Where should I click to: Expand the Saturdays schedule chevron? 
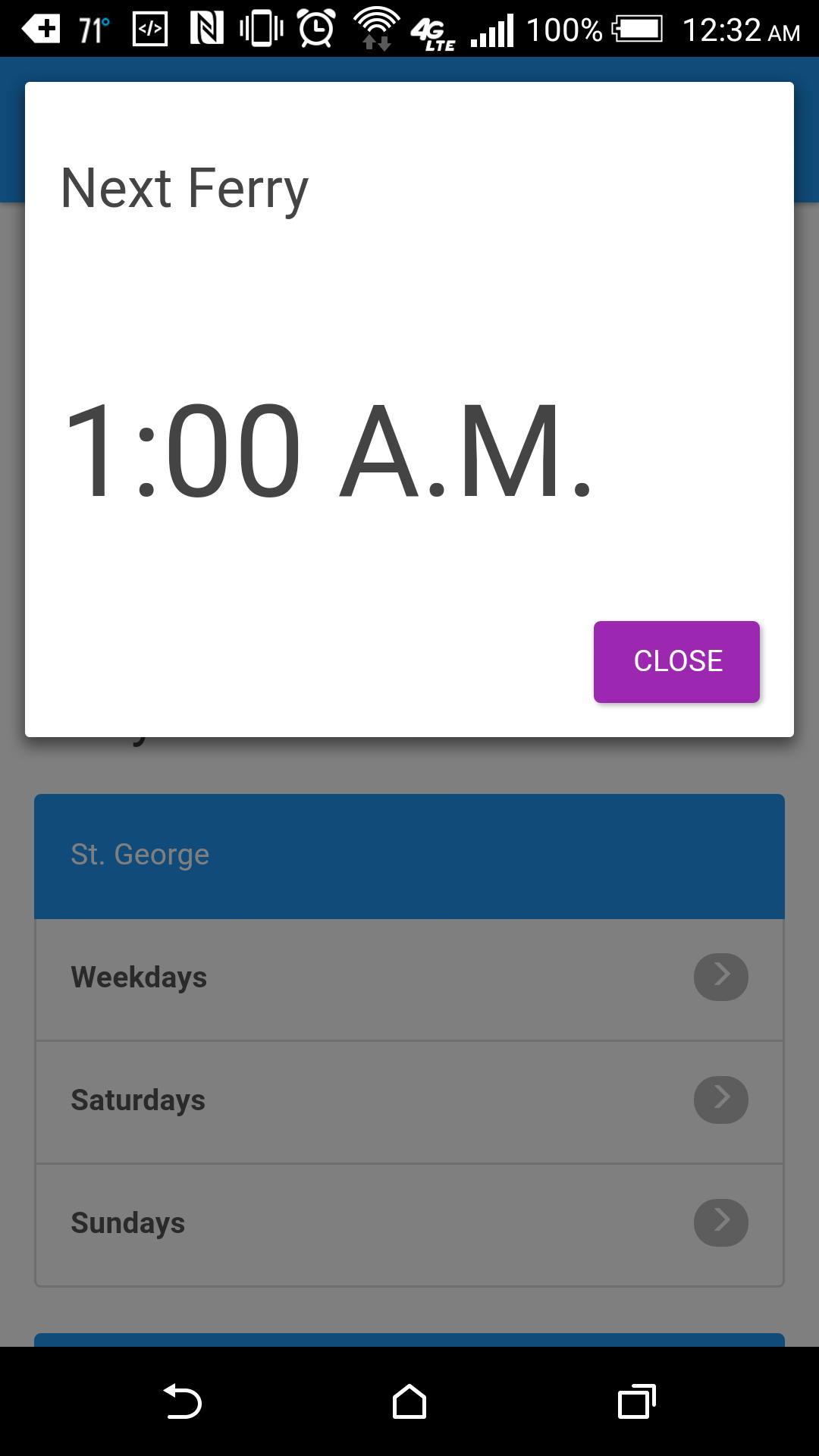[x=720, y=1100]
